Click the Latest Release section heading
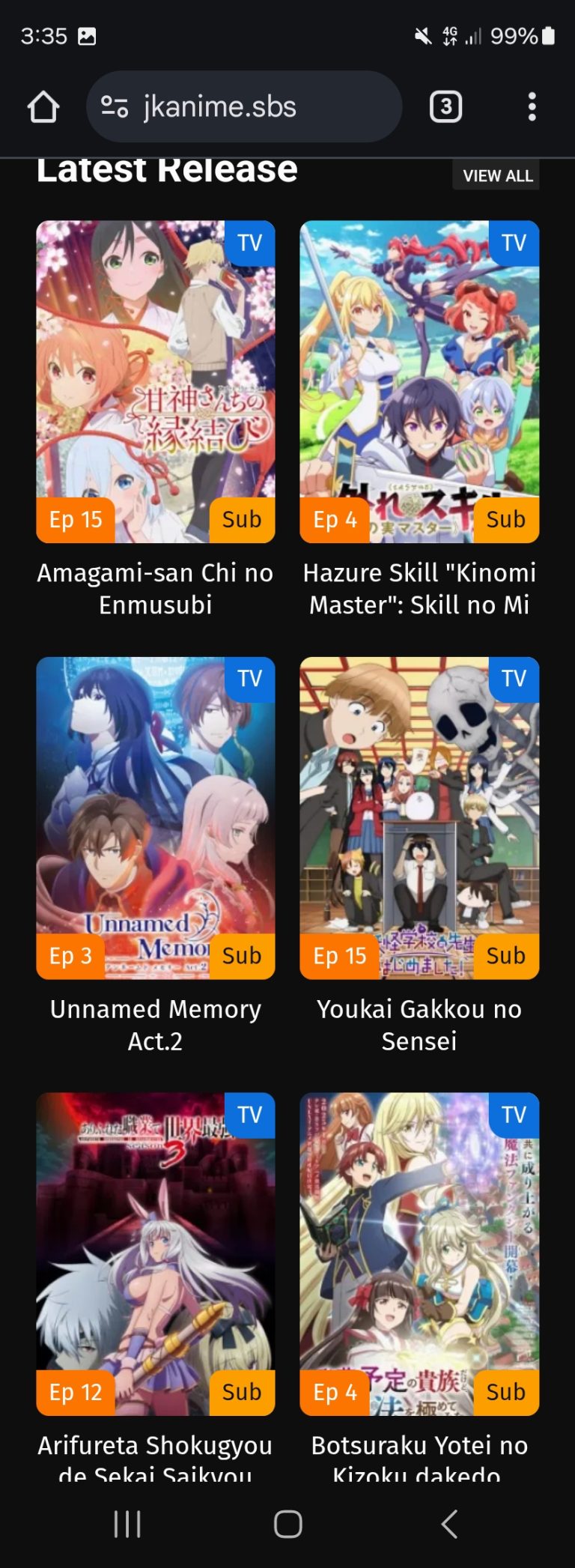Image resolution: width=575 pixels, height=1568 pixels. 168,171
